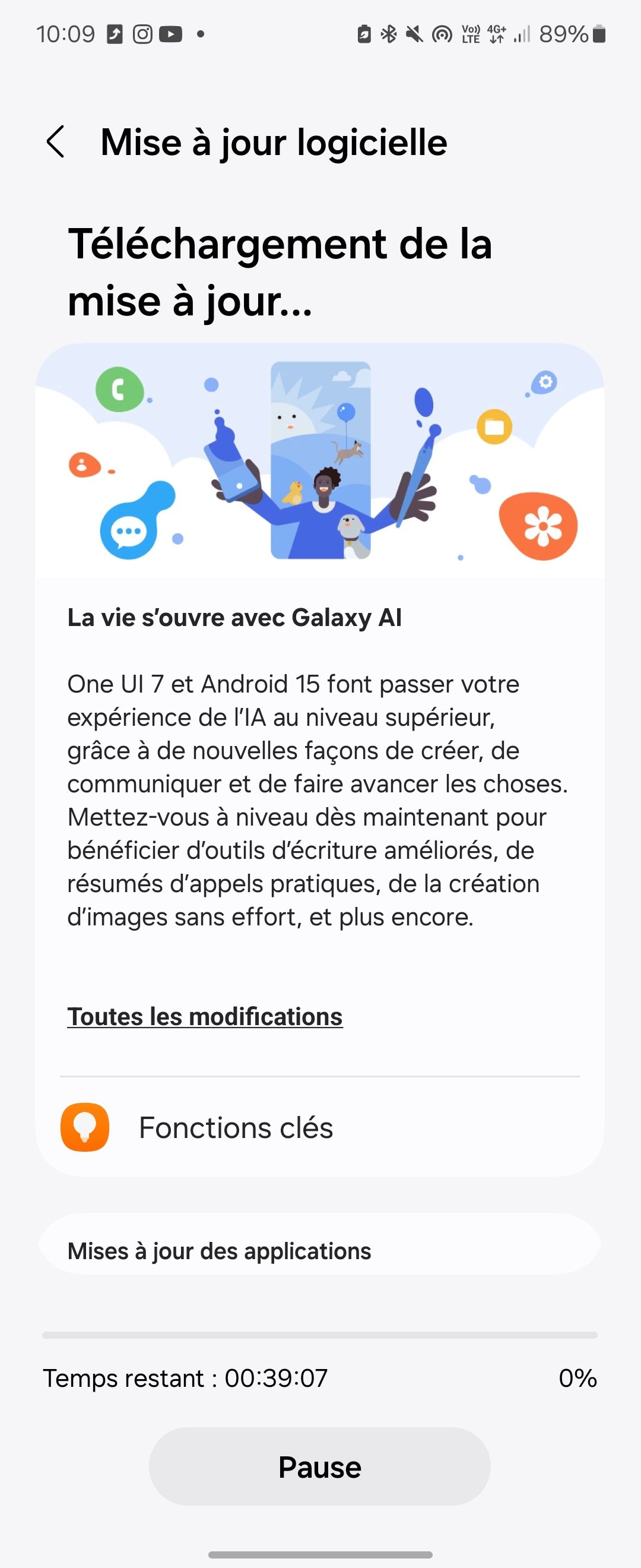Tap the green phone icon in the illustration
The image size is (641, 1568).
(x=121, y=389)
